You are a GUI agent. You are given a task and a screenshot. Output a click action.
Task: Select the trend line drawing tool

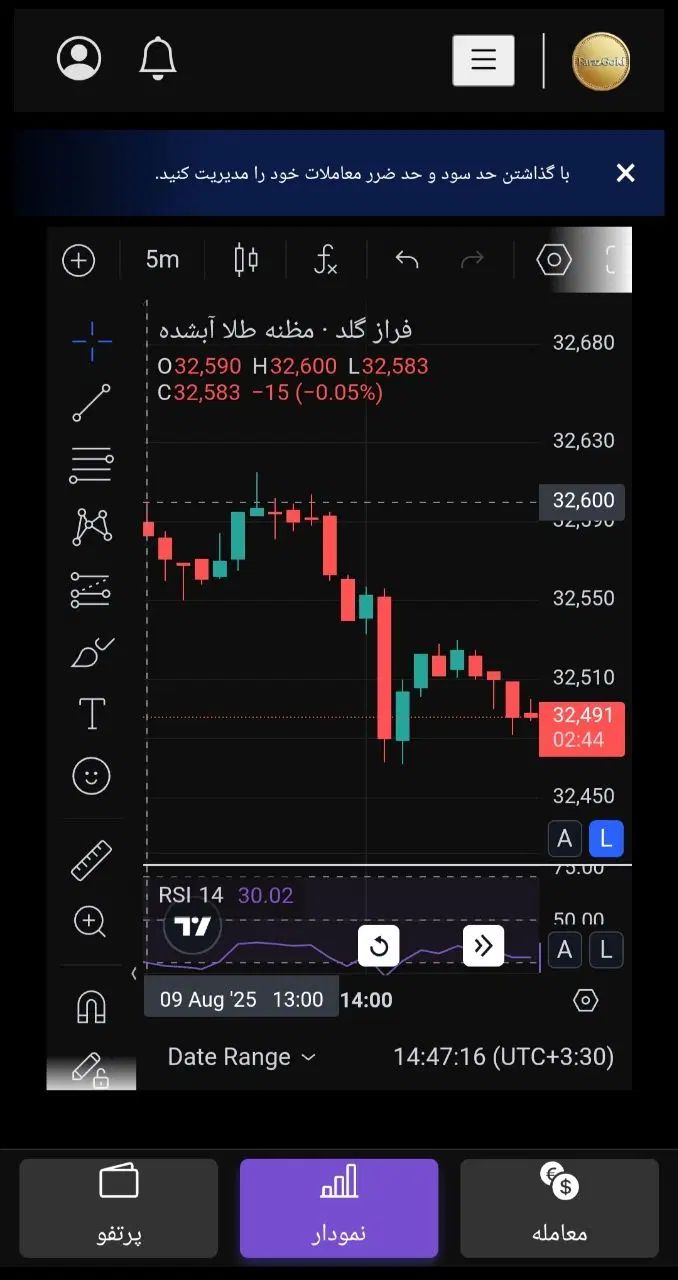tap(92, 403)
